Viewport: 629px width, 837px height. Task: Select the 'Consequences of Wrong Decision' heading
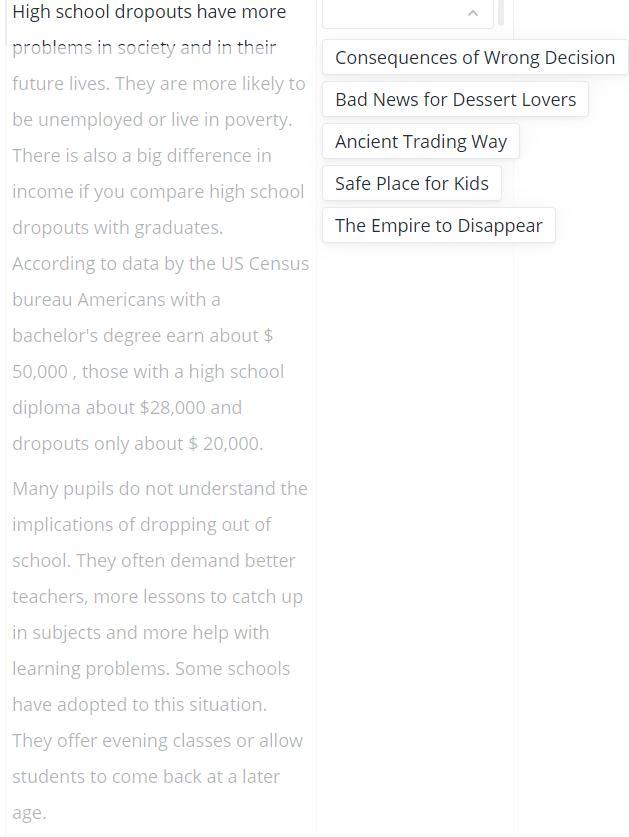pyautogui.click(x=475, y=58)
